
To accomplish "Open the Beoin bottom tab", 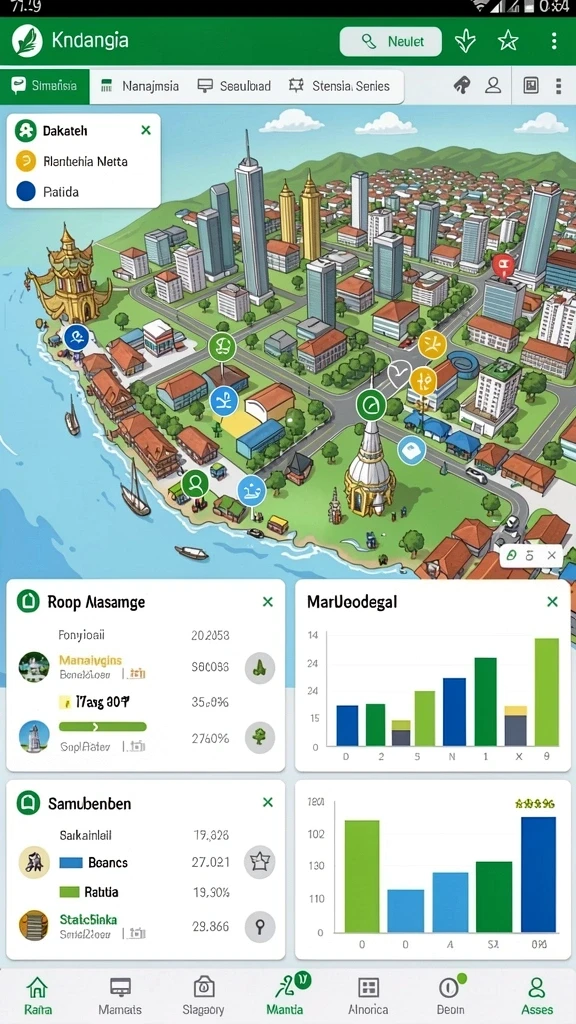I will [451, 996].
